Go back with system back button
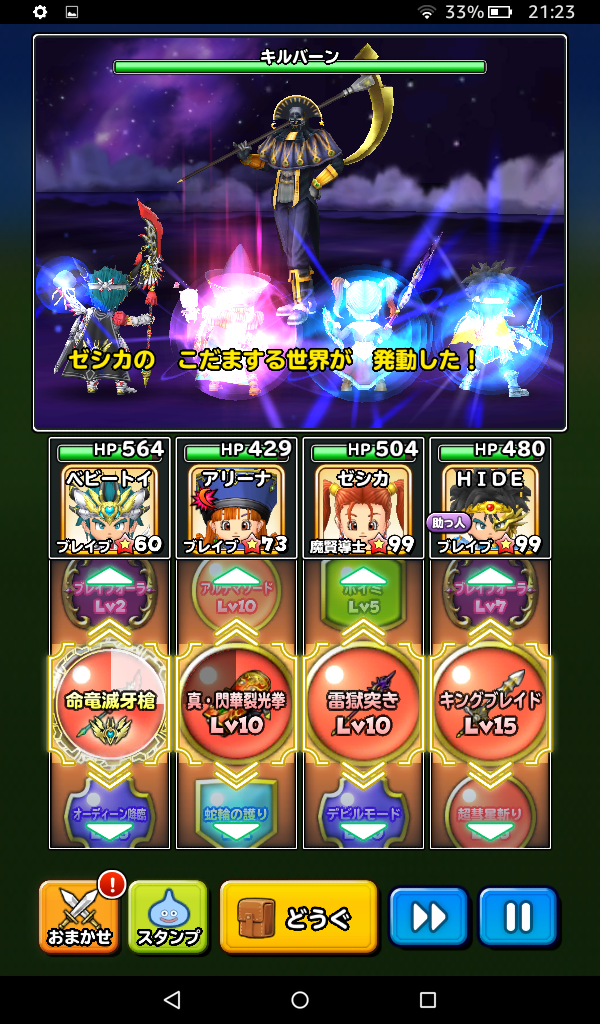600x1024 pixels. coord(172,1000)
